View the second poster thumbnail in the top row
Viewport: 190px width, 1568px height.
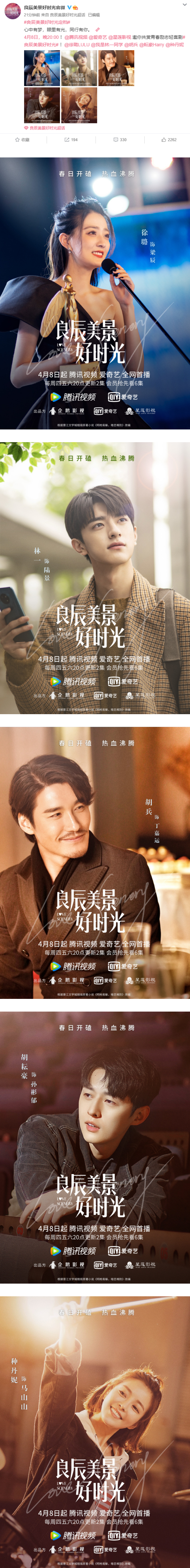tap(79, 68)
